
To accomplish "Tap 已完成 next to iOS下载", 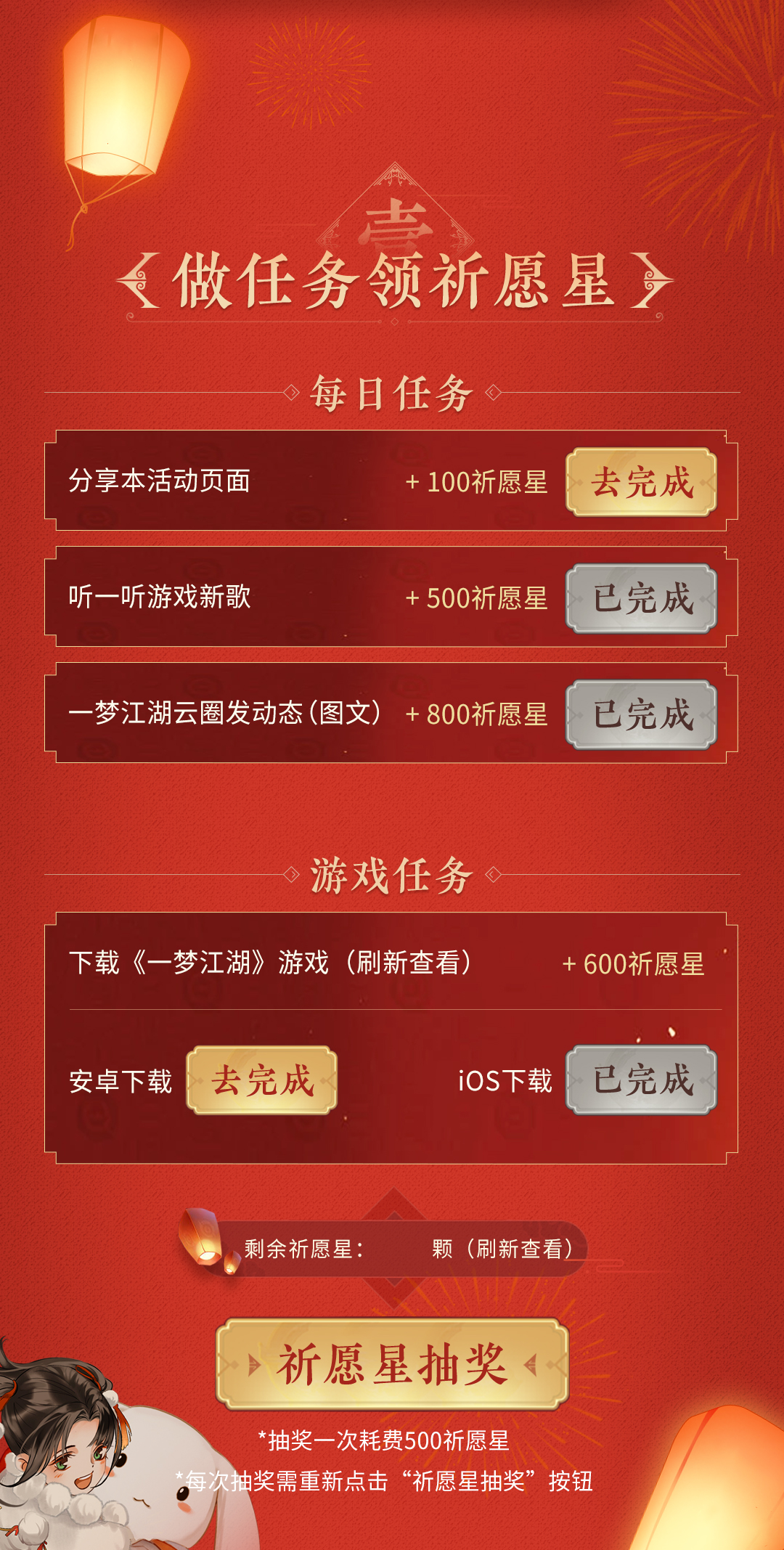I will click(x=642, y=1080).
